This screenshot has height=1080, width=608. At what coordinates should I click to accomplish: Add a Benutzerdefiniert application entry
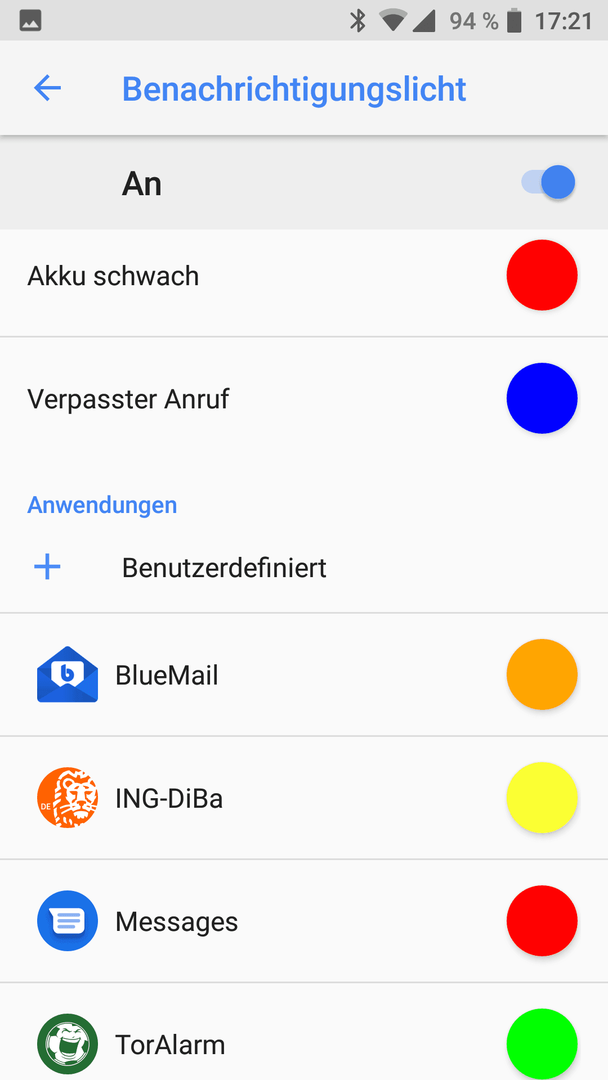304,568
